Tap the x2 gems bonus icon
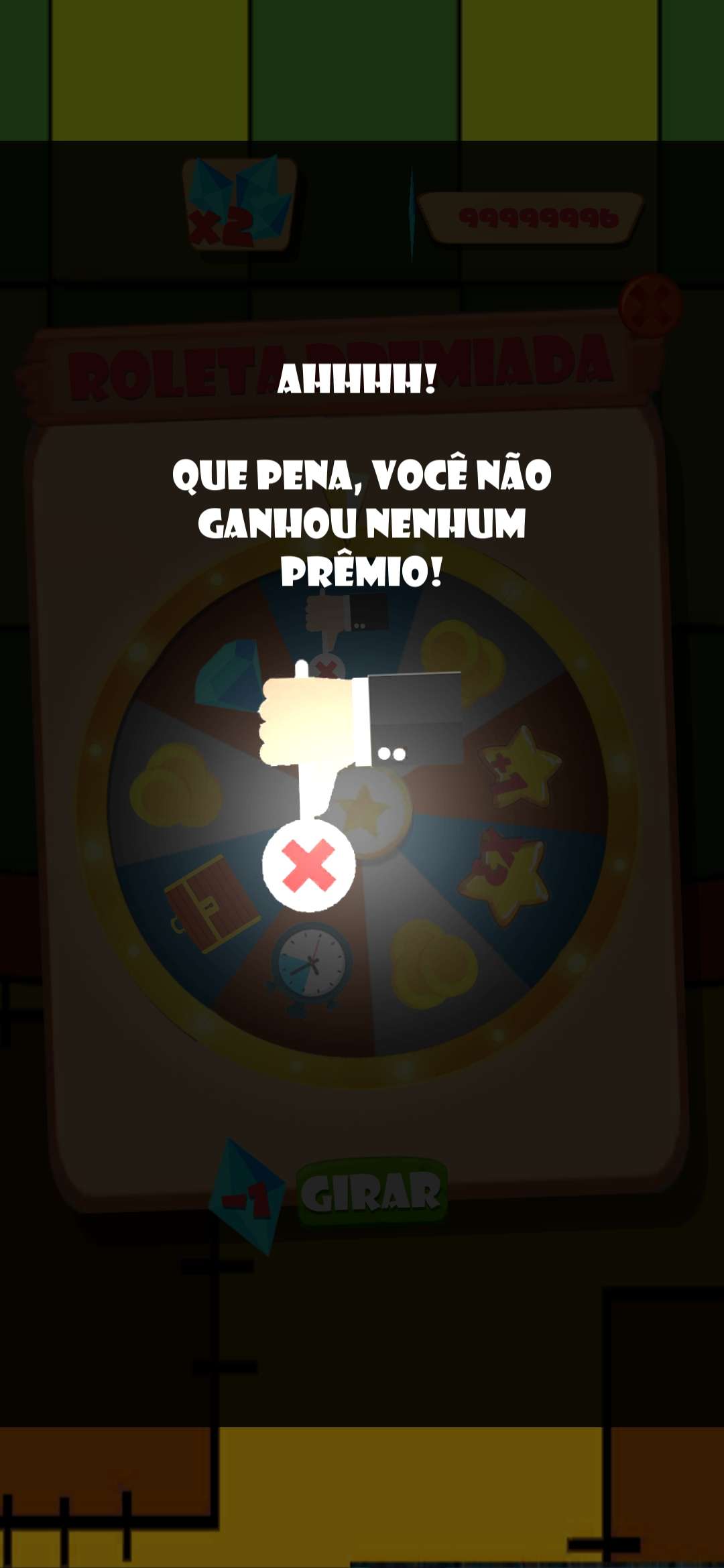This screenshot has width=724, height=1568. coord(238,204)
